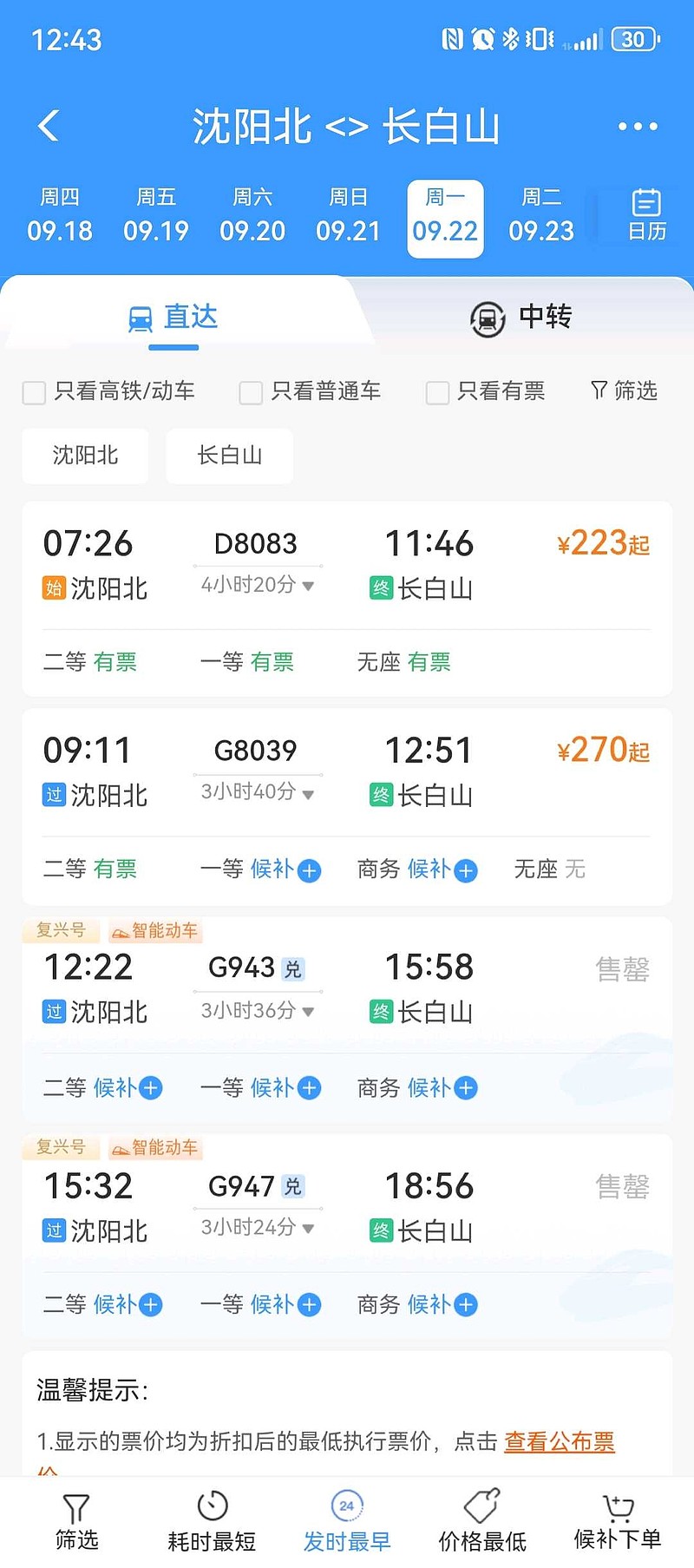Tap the back arrow in the header

[49, 125]
